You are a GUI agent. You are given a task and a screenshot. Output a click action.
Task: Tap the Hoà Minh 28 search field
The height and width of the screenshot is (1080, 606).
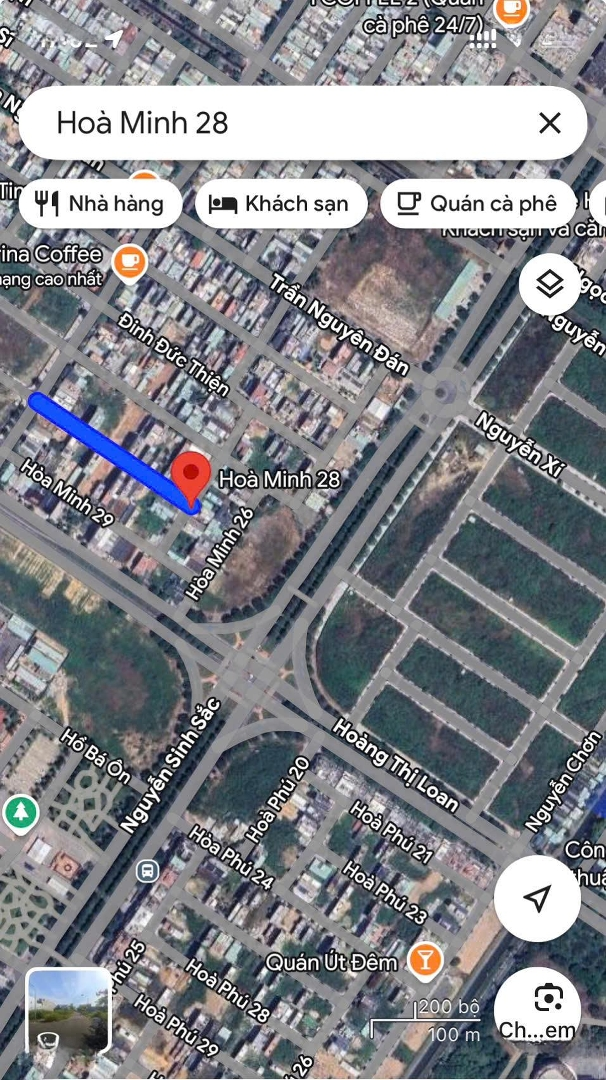[280, 123]
